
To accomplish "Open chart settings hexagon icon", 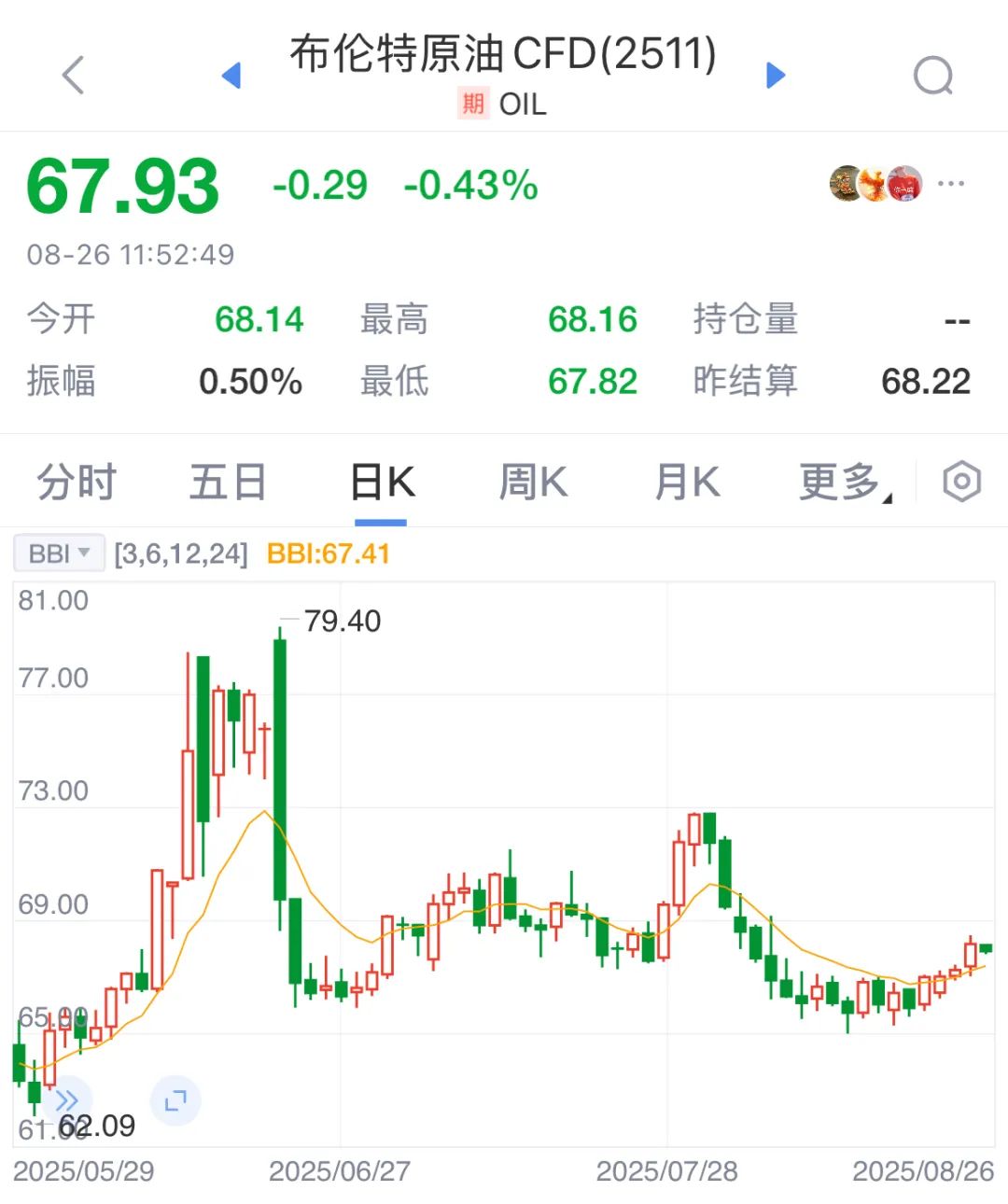I will 961,483.
